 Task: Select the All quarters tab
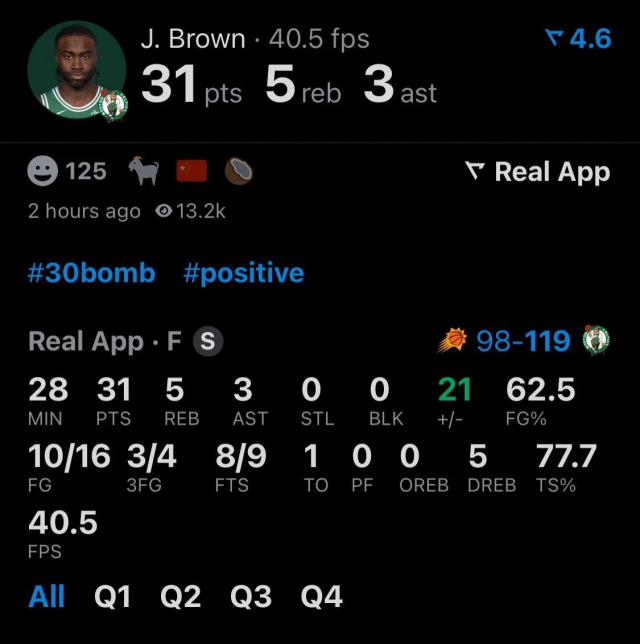(x=47, y=597)
